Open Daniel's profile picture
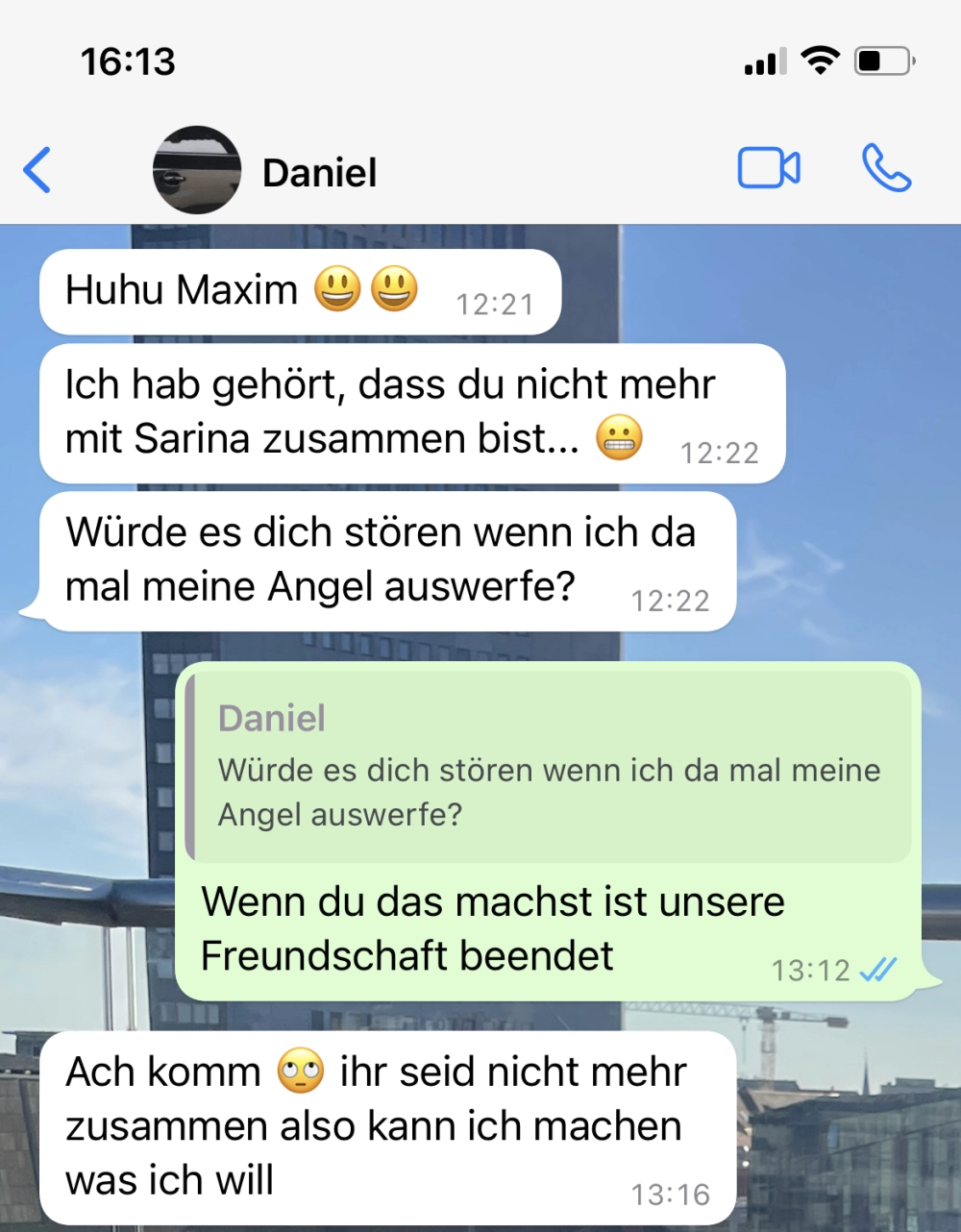Viewport: 961px width, 1232px height. coord(196,170)
